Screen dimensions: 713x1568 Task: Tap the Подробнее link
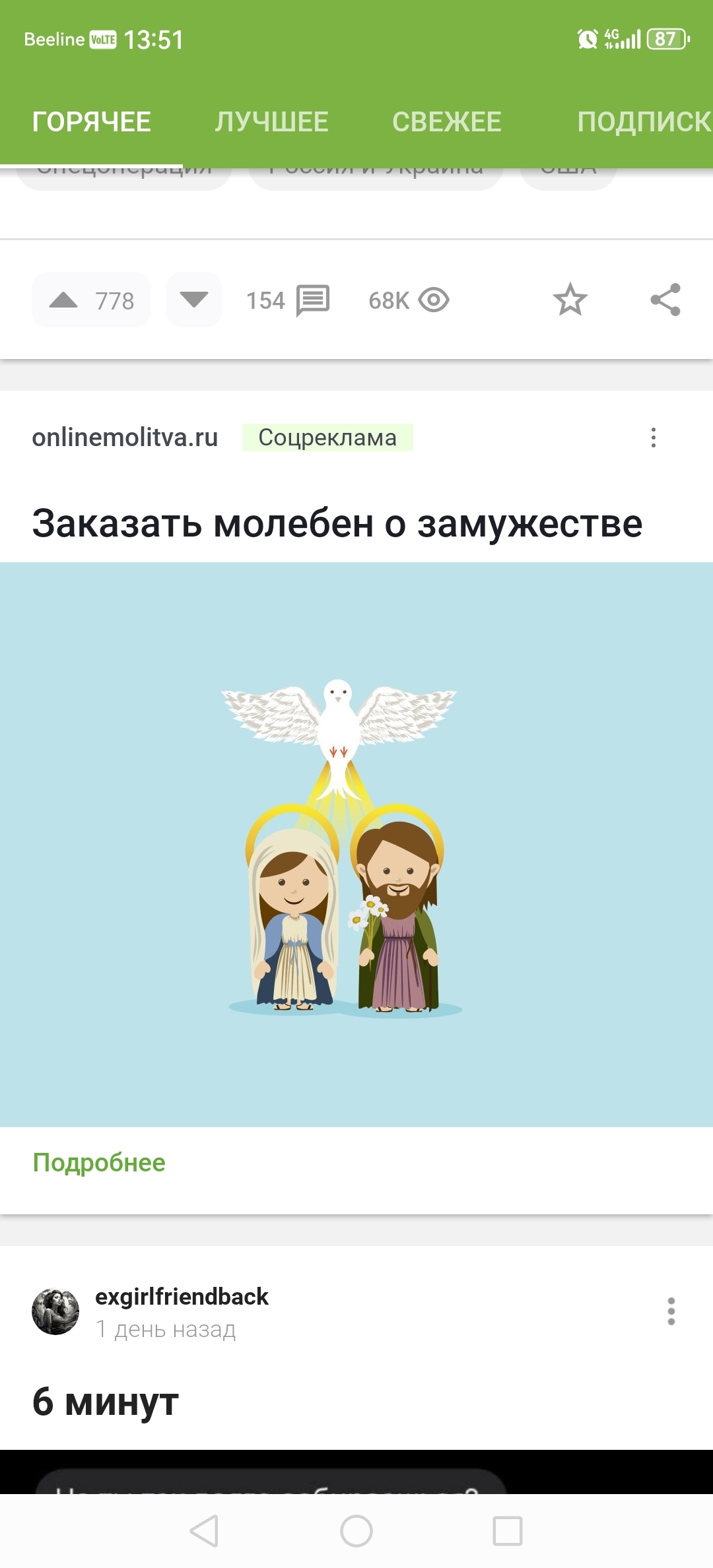[x=99, y=1163]
